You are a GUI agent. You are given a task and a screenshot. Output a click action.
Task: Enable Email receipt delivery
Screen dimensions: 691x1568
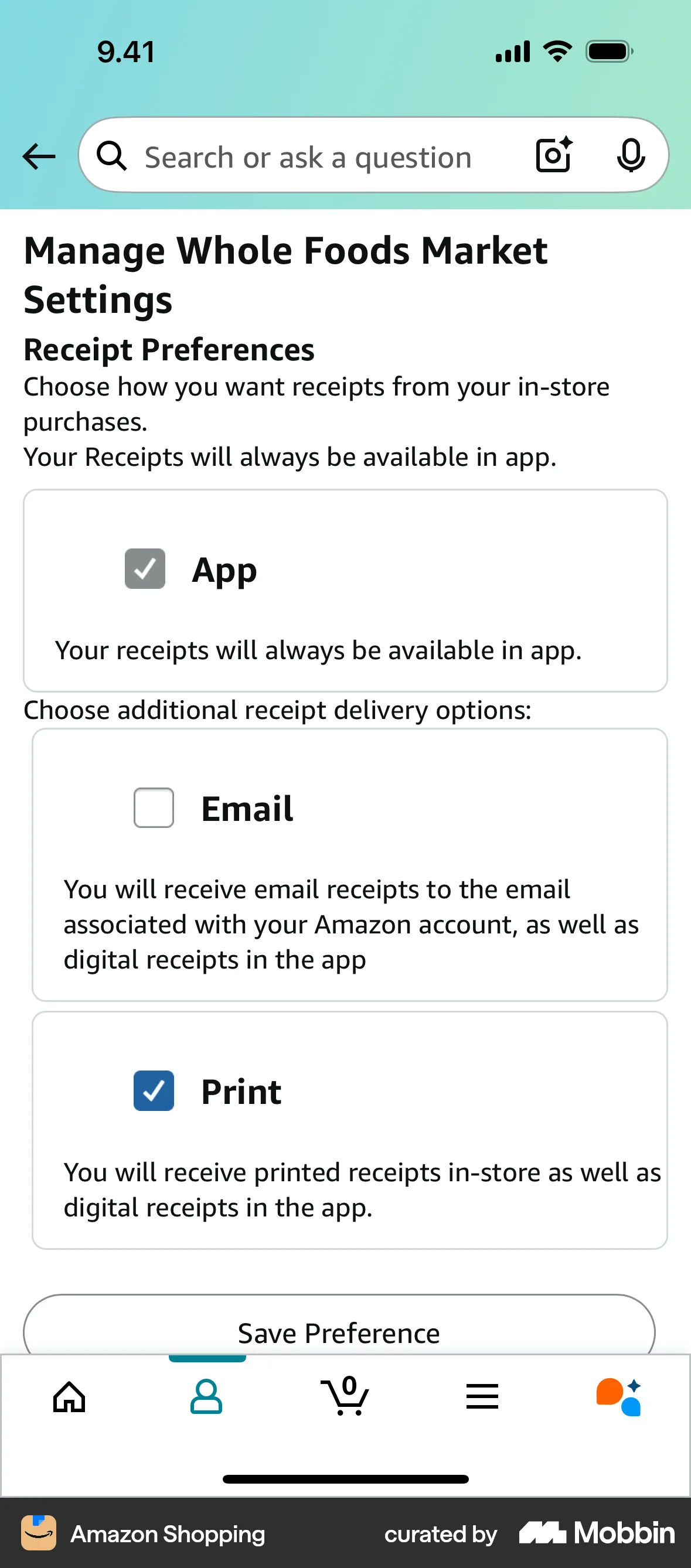(x=154, y=808)
